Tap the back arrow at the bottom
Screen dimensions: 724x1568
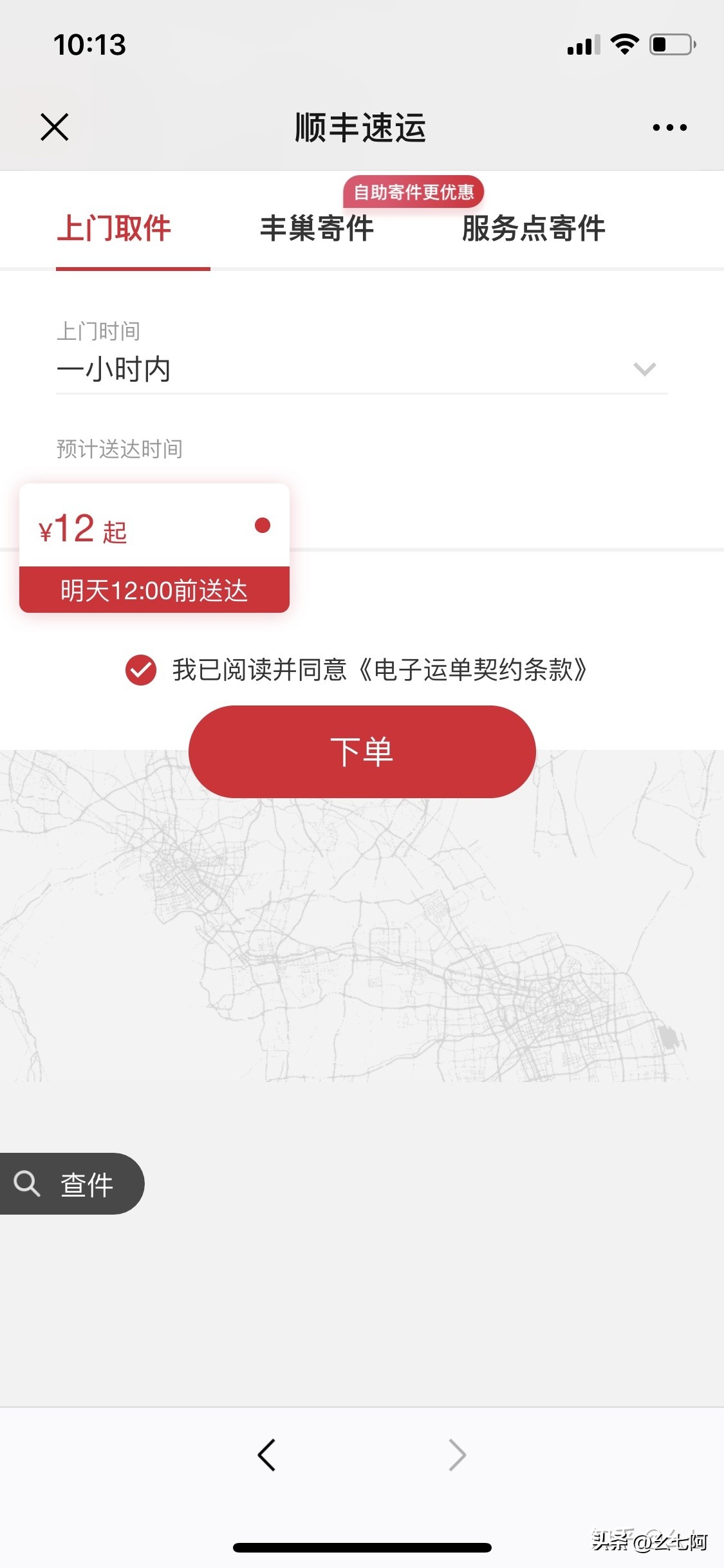point(267,1455)
